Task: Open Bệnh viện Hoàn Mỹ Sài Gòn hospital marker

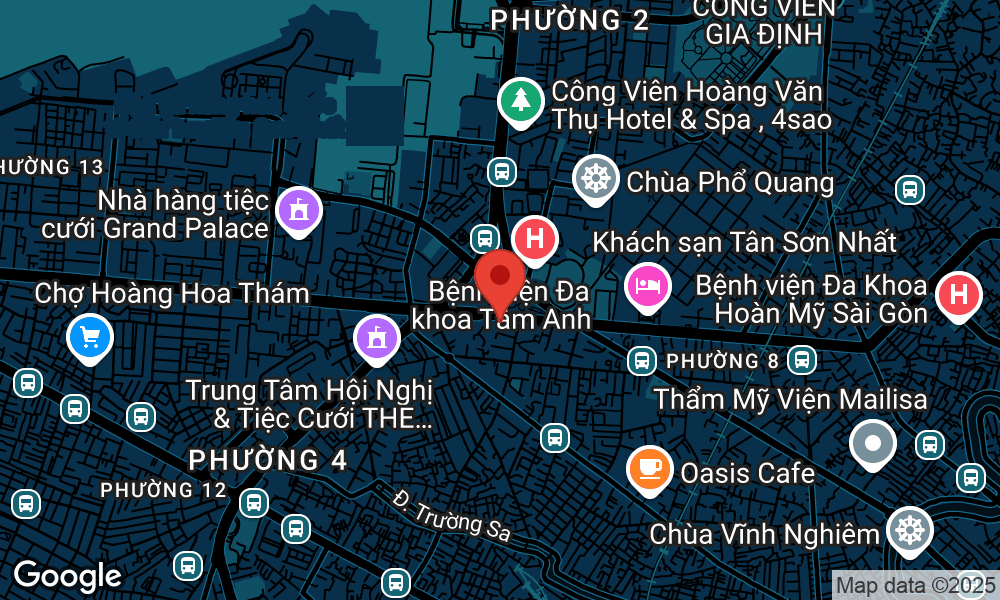Action: (x=958, y=295)
